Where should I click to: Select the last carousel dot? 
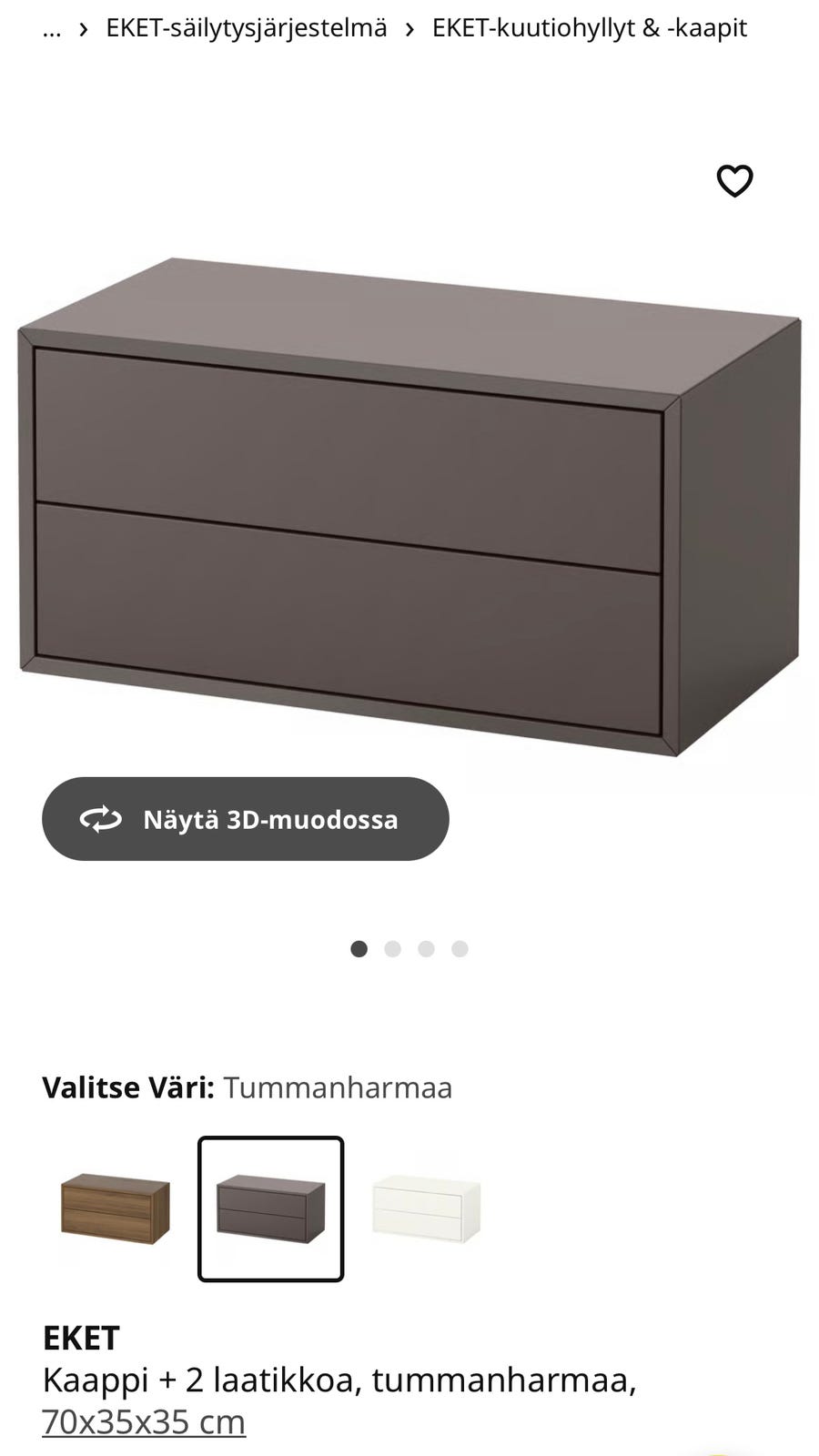point(460,949)
